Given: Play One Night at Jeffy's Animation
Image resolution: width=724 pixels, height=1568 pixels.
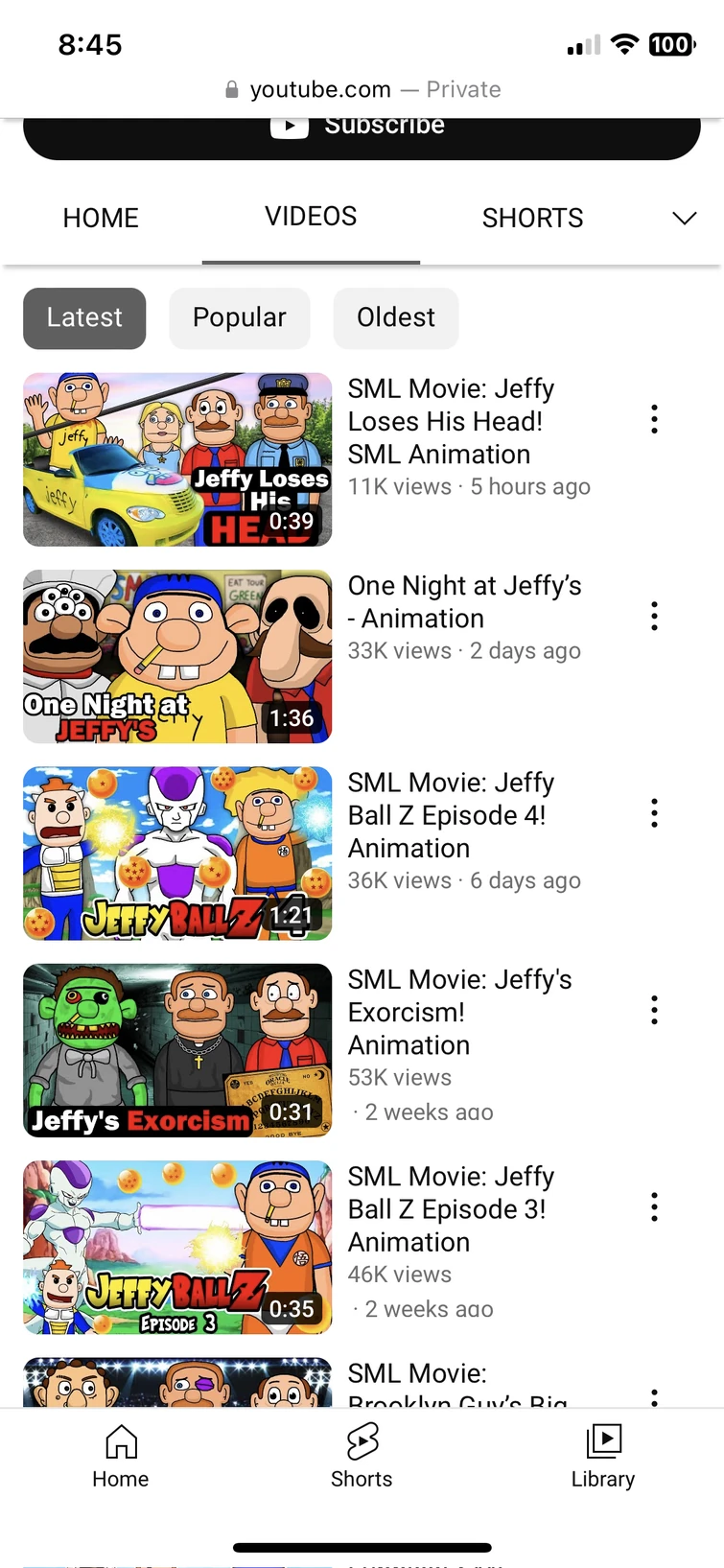Looking at the screenshot, I should [177, 657].
